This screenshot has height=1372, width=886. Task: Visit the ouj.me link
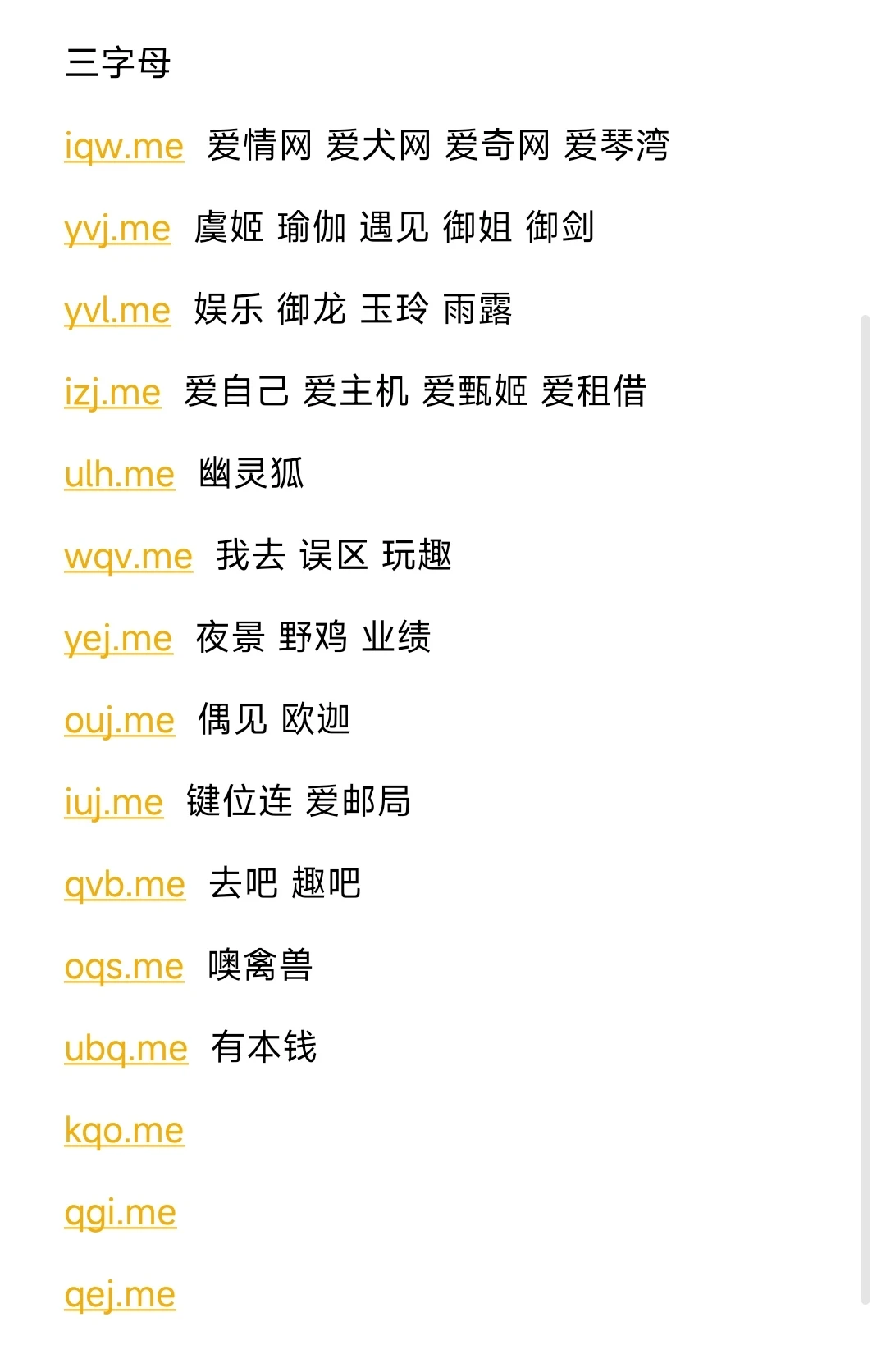(x=120, y=722)
